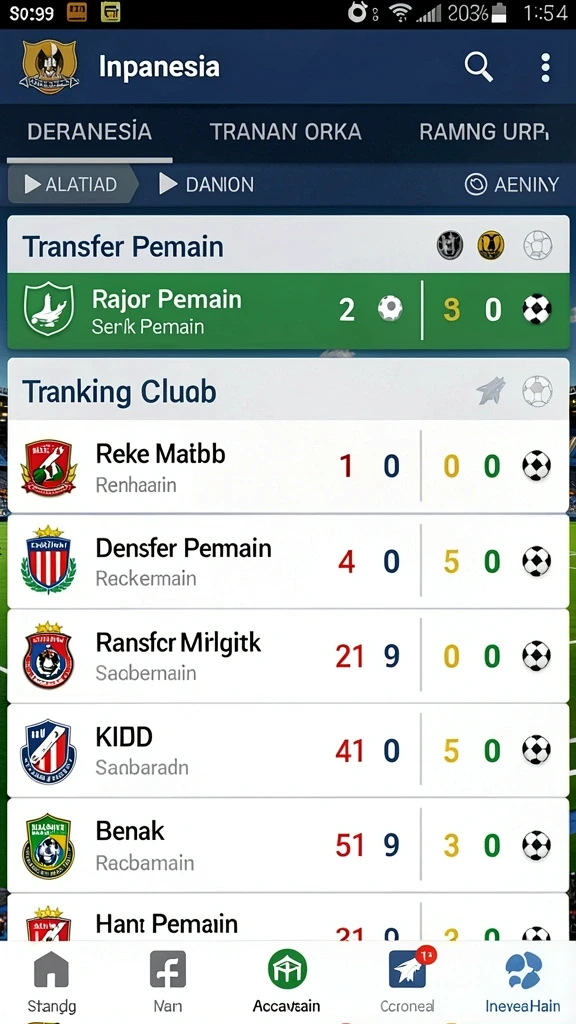Open the KIDD club row
The image size is (576, 1024).
tap(288, 751)
